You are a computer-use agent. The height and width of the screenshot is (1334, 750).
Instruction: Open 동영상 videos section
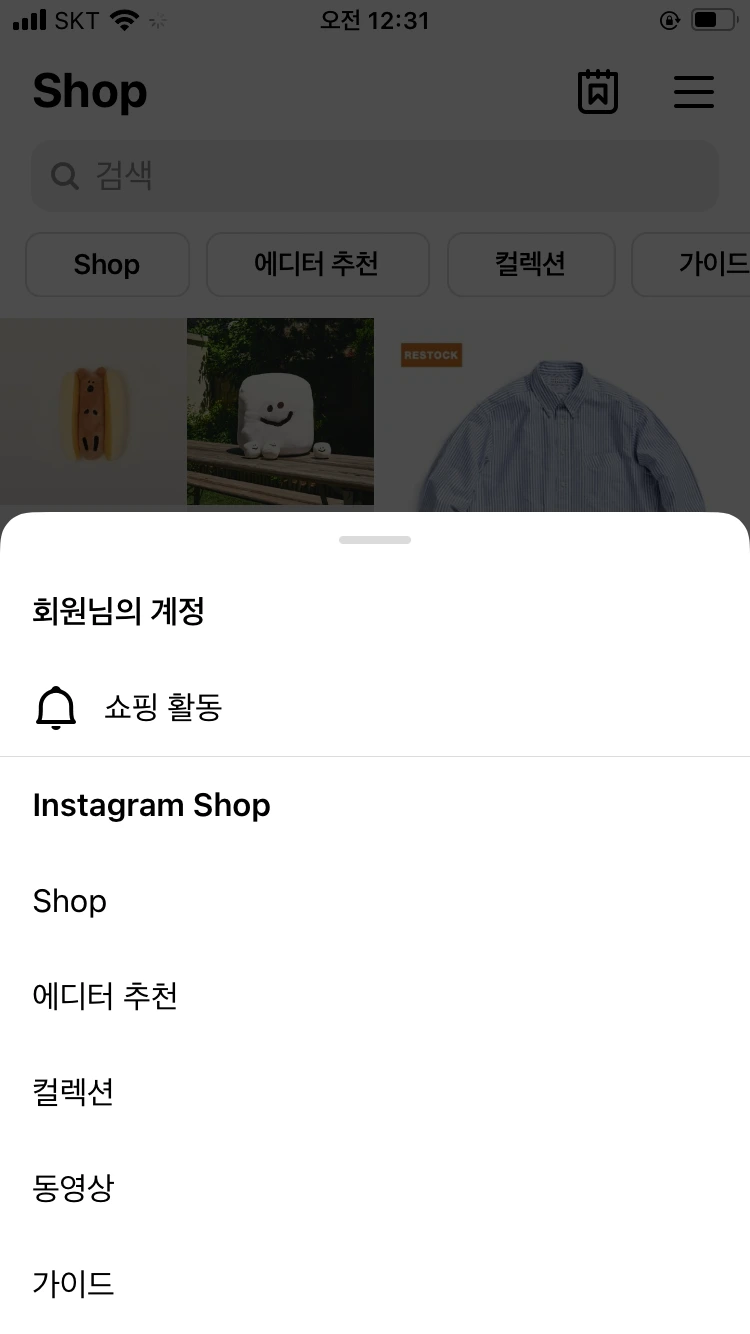point(375,1187)
